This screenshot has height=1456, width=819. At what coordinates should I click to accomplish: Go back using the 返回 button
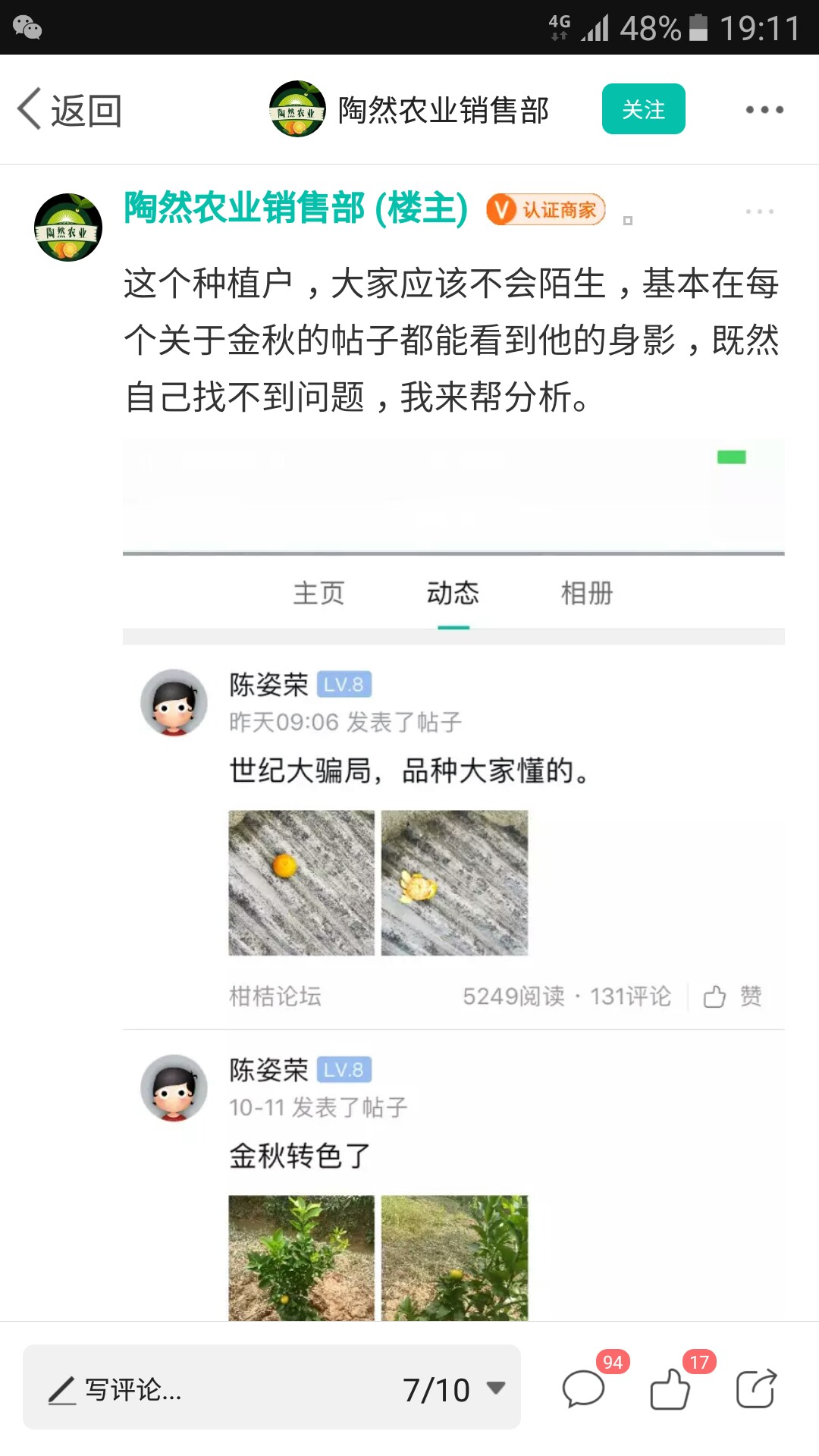click(x=70, y=110)
